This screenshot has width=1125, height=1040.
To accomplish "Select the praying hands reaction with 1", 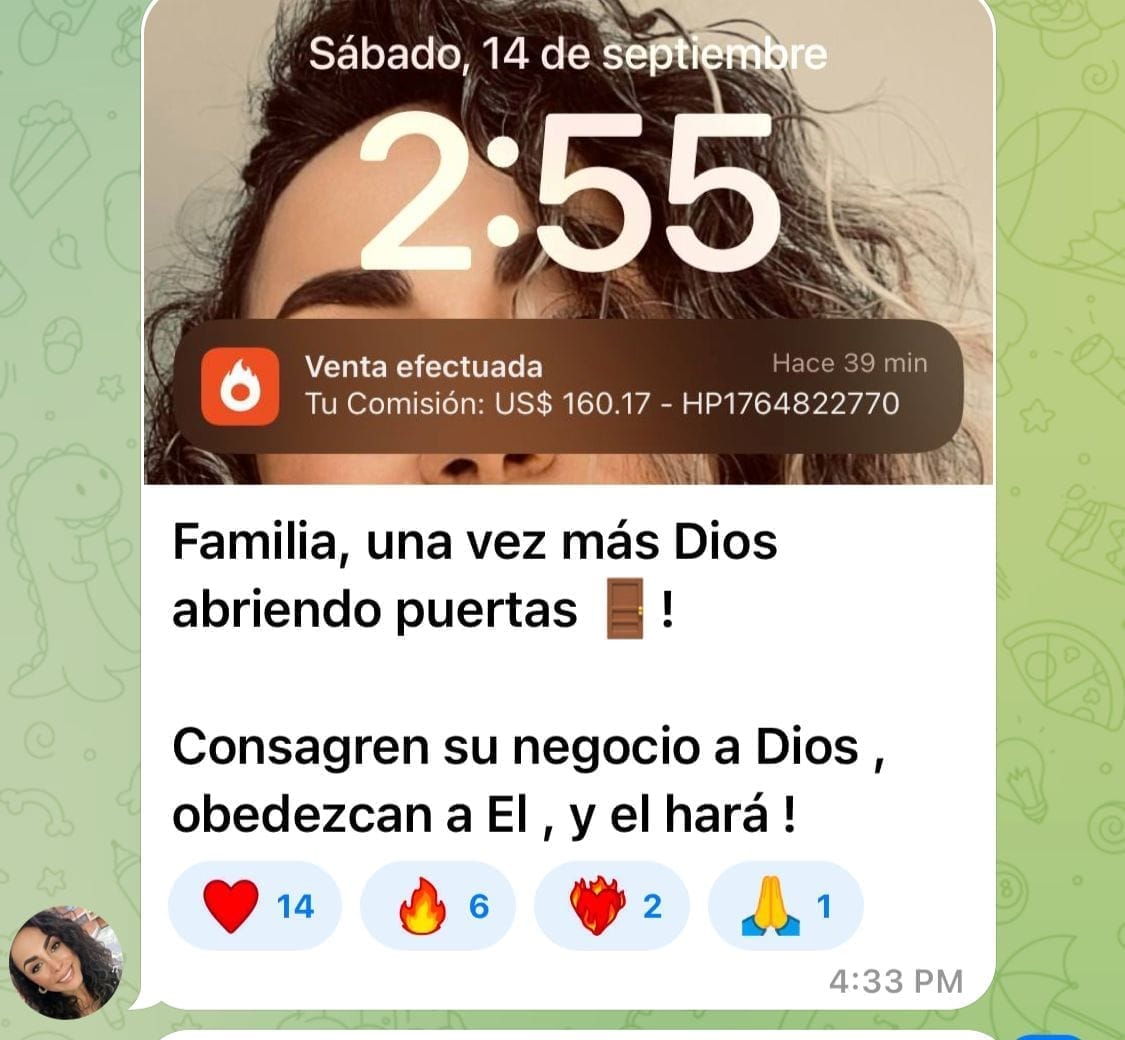I will (x=785, y=906).
